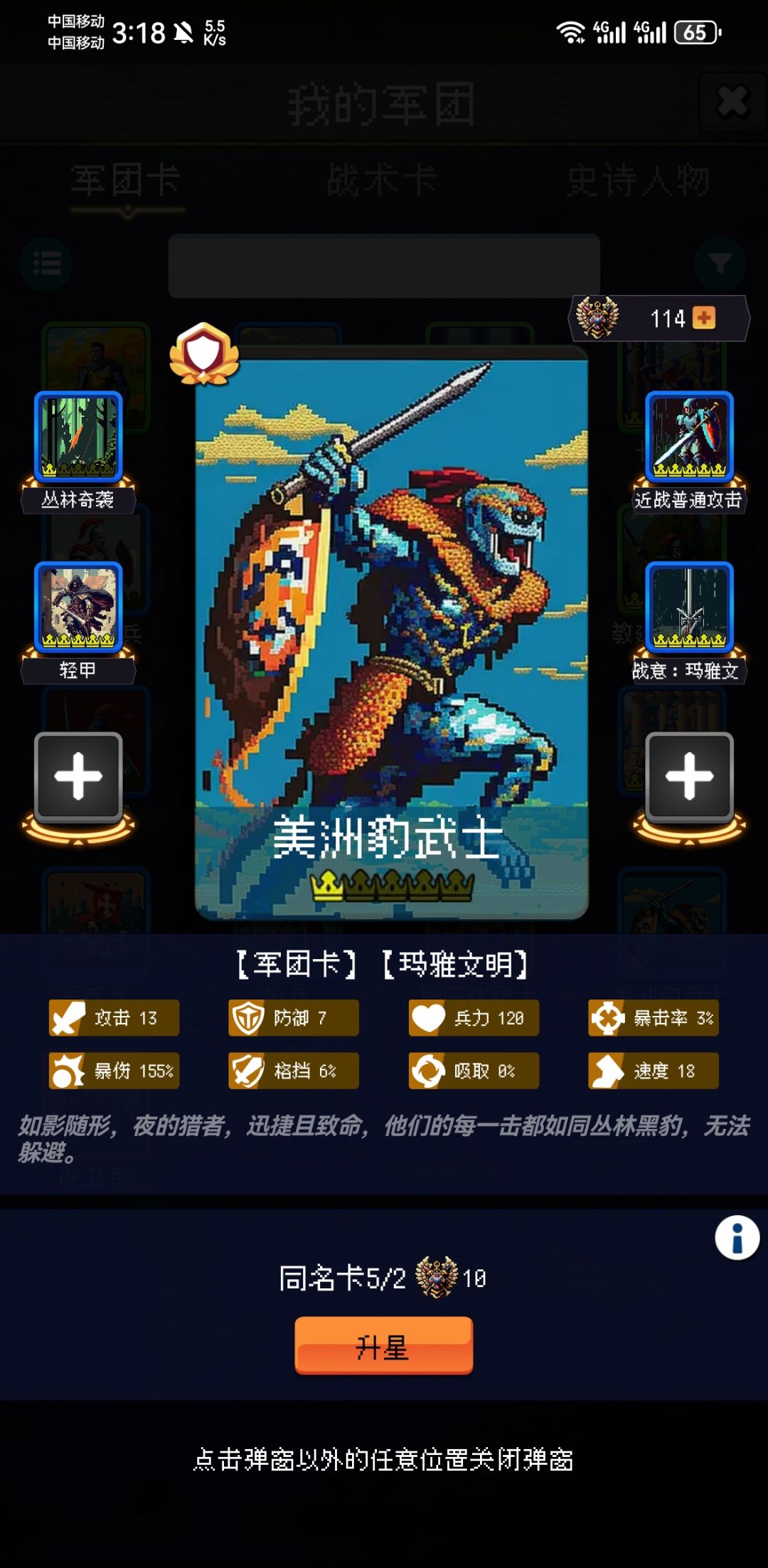Image resolution: width=768 pixels, height=1568 pixels.
Task: Open the filter funnel icon
Action: (721, 263)
